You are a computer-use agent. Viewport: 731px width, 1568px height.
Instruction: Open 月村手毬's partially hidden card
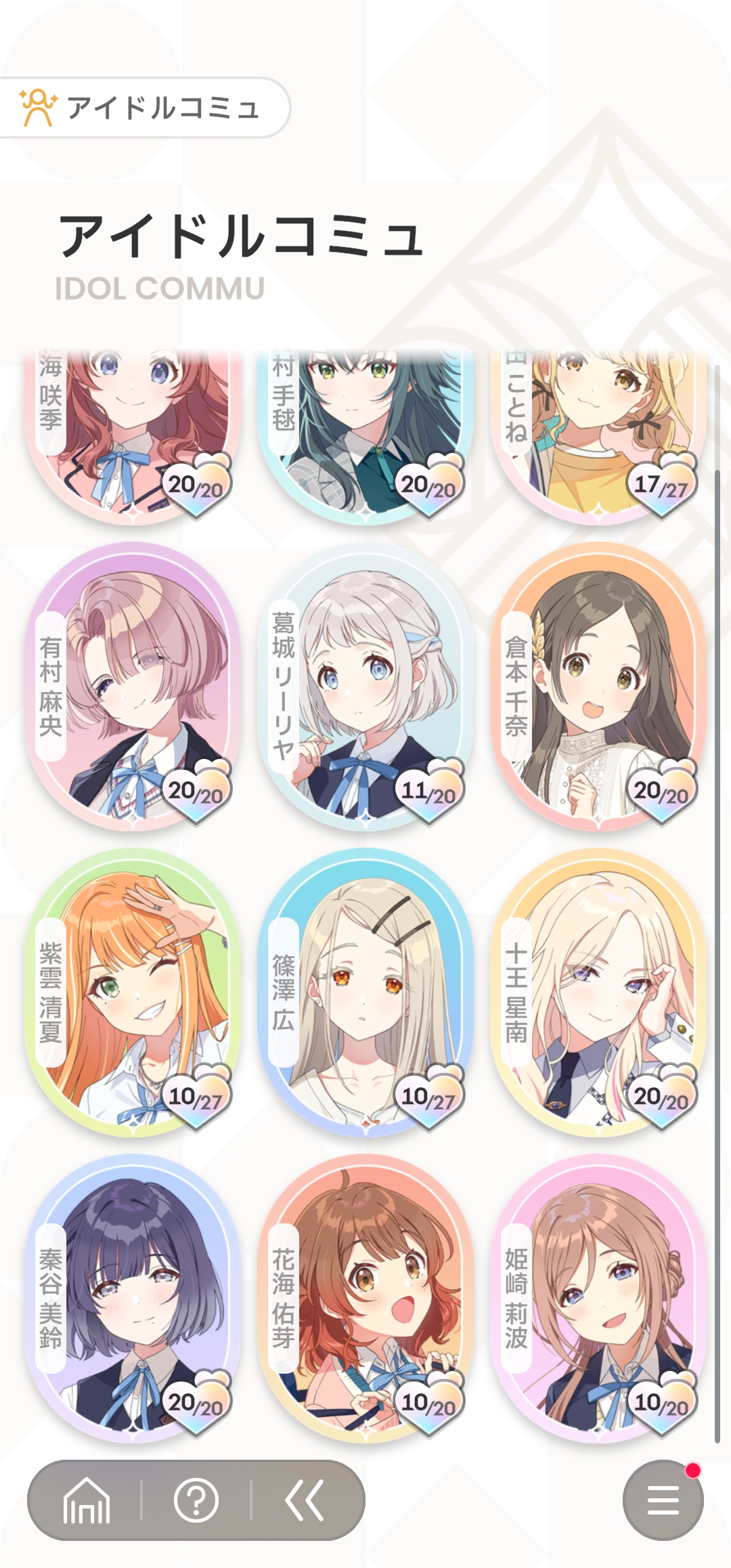(365, 433)
